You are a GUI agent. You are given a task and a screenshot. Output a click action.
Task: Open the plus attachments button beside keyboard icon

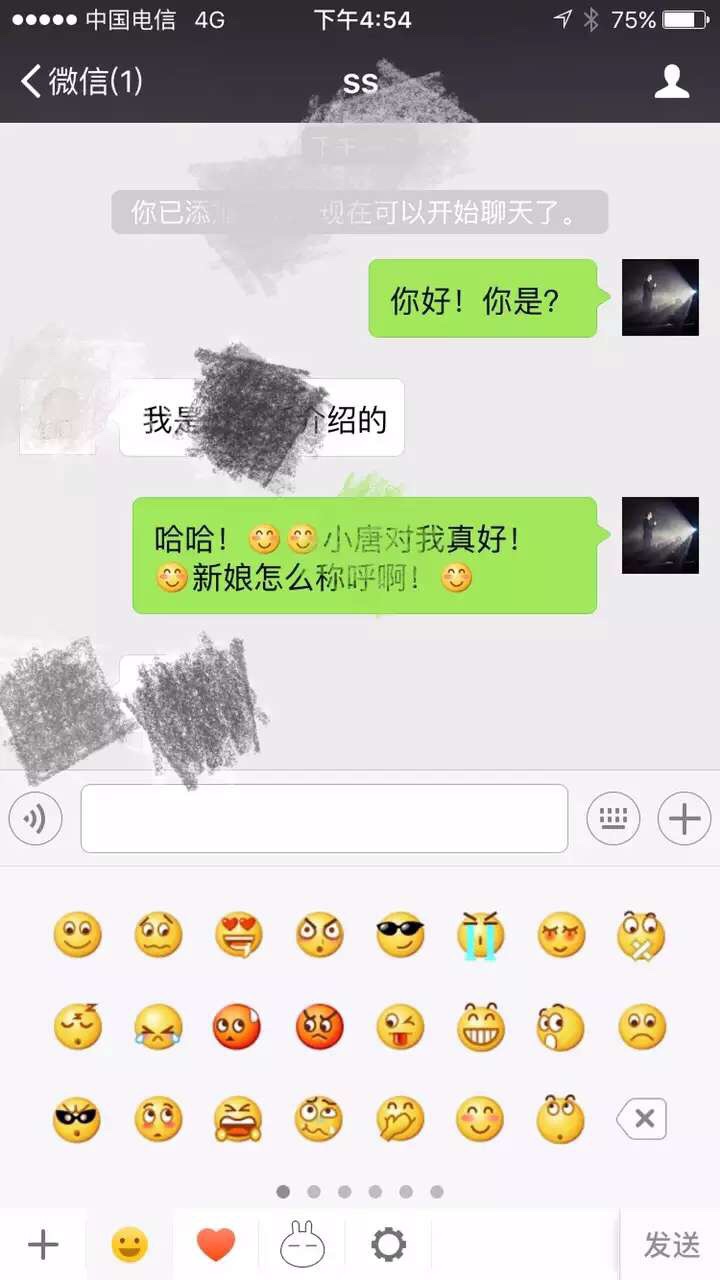click(684, 819)
